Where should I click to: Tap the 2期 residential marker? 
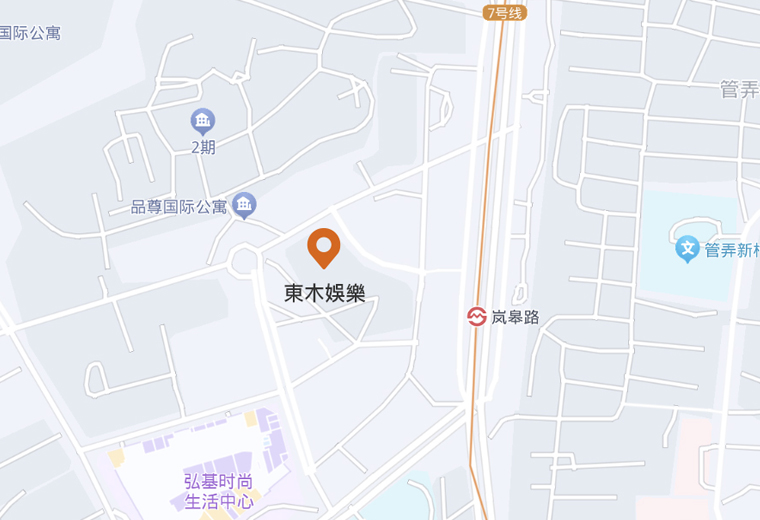[203, 122]
